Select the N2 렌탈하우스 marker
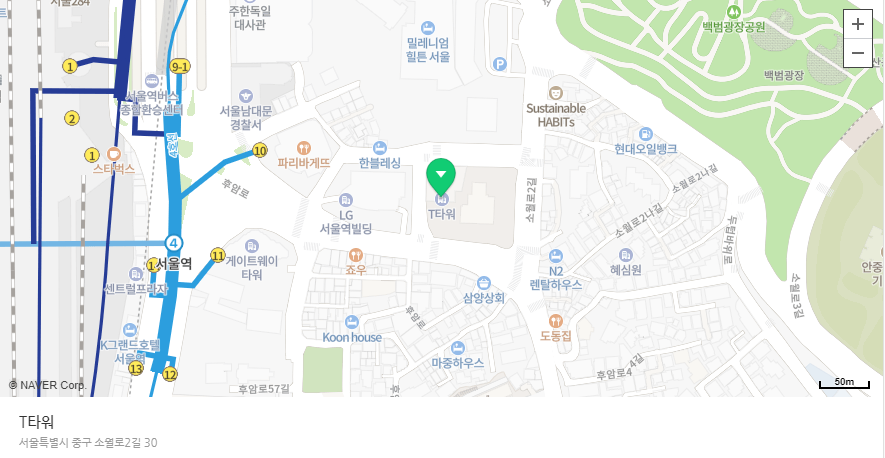 pos(556,255)
